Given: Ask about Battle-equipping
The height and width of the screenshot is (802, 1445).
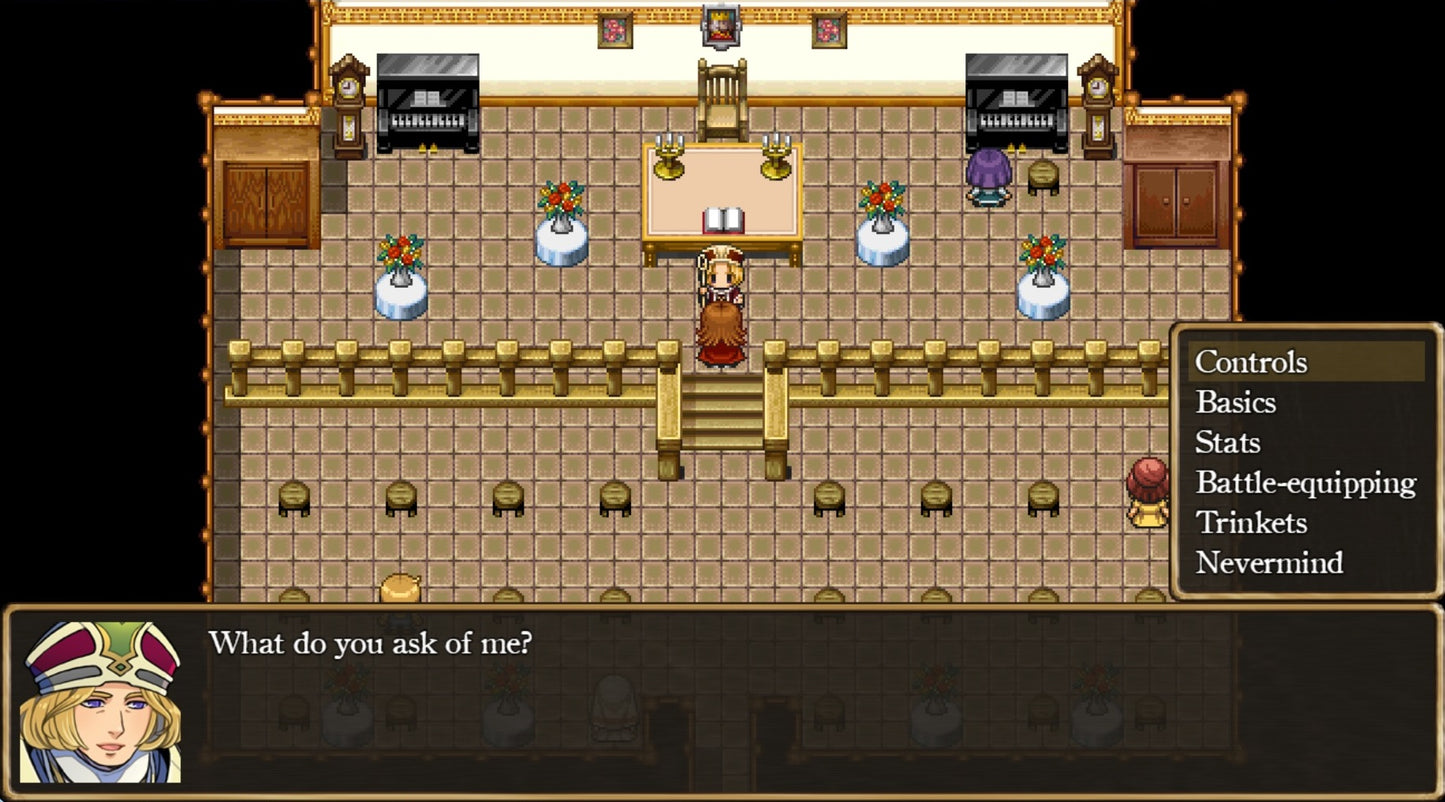Looking at the screenshot, I should click(x=1305, y=483).
